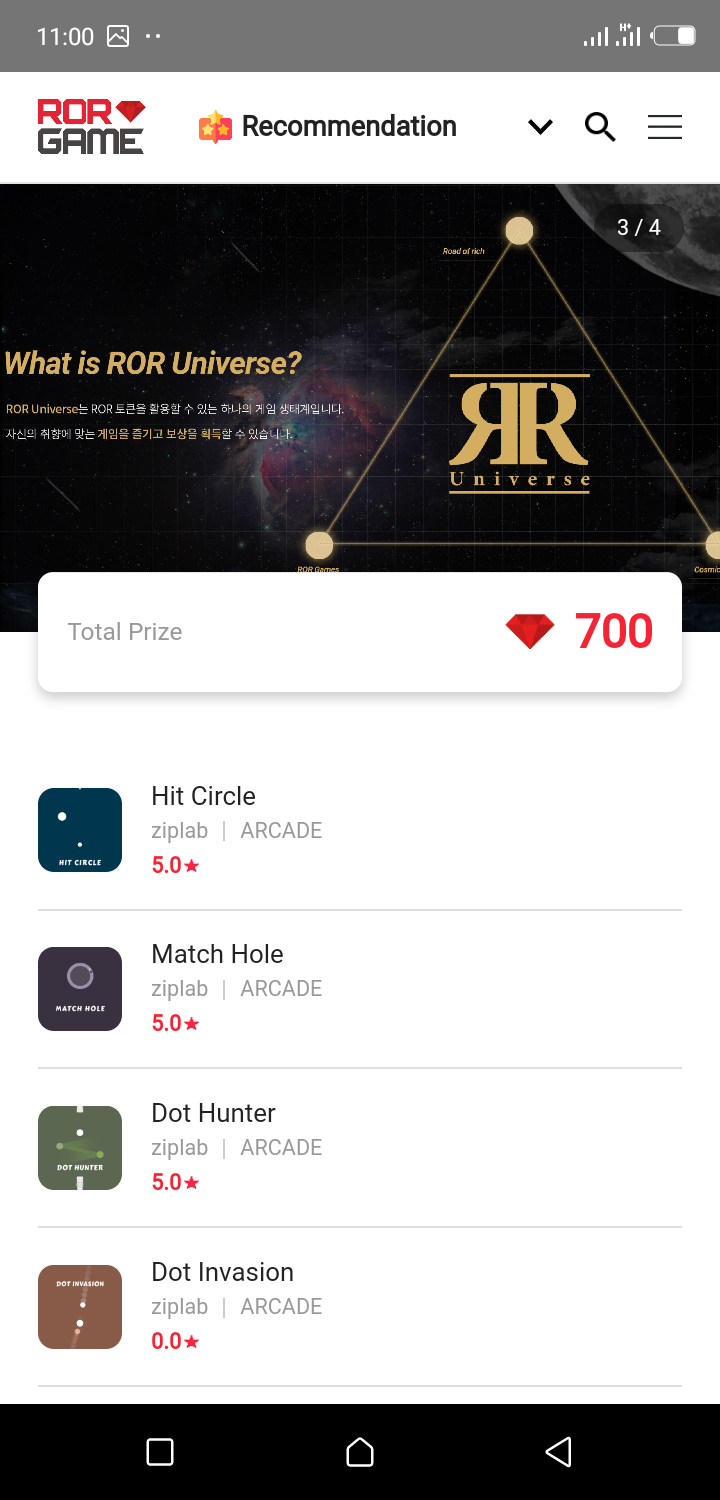
Task: Go back with the system back button
Action: [559, 1452]
